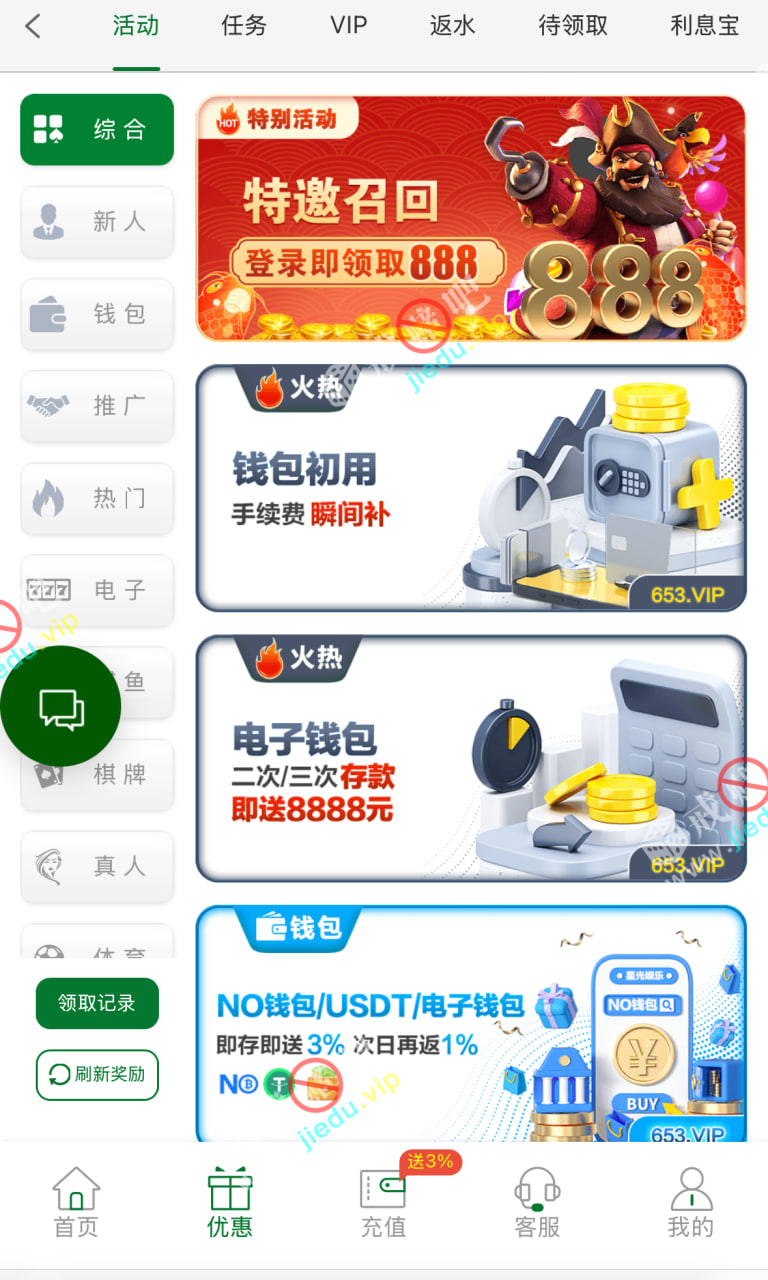Tap the 领取记录 button

tap(97, 1003)
